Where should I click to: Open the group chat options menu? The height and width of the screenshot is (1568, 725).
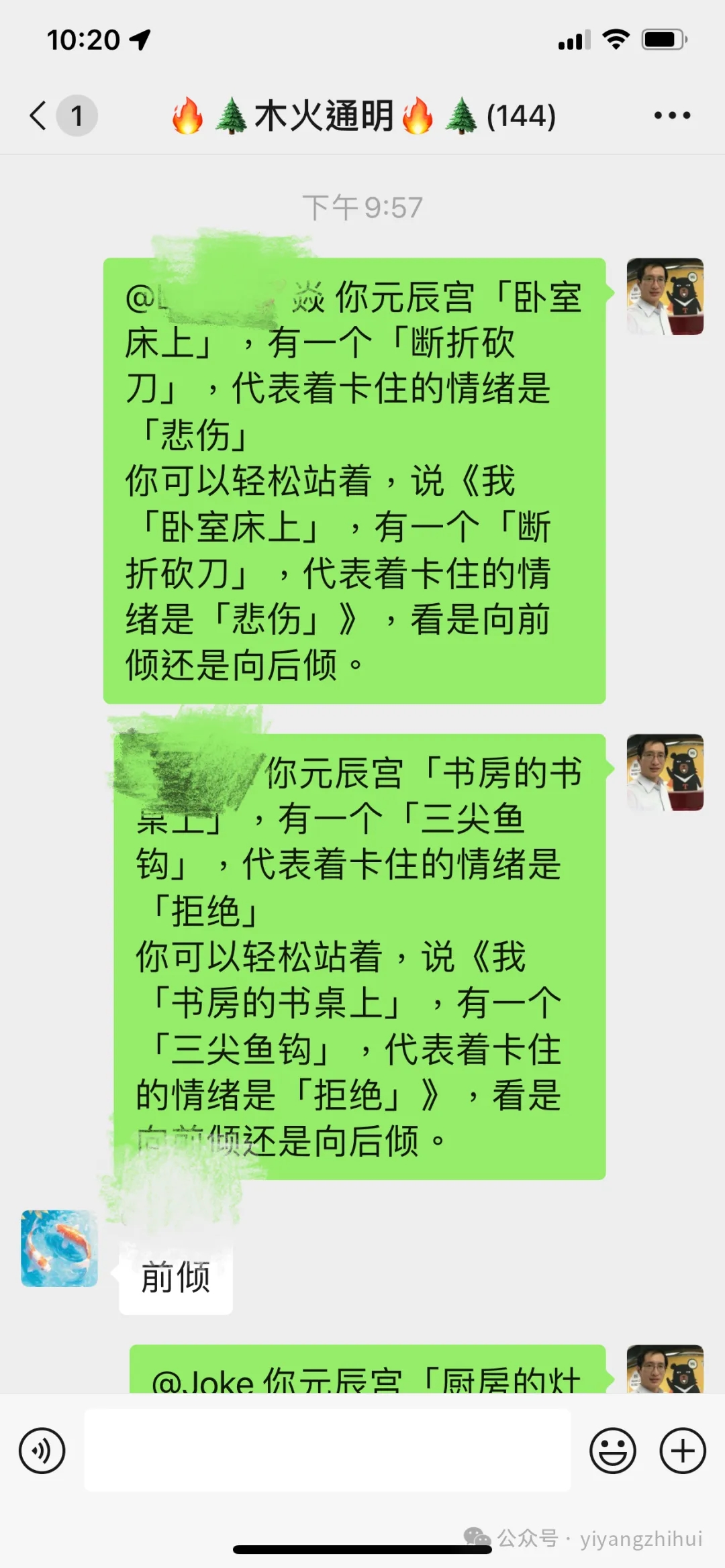click(x=672, y=115)
